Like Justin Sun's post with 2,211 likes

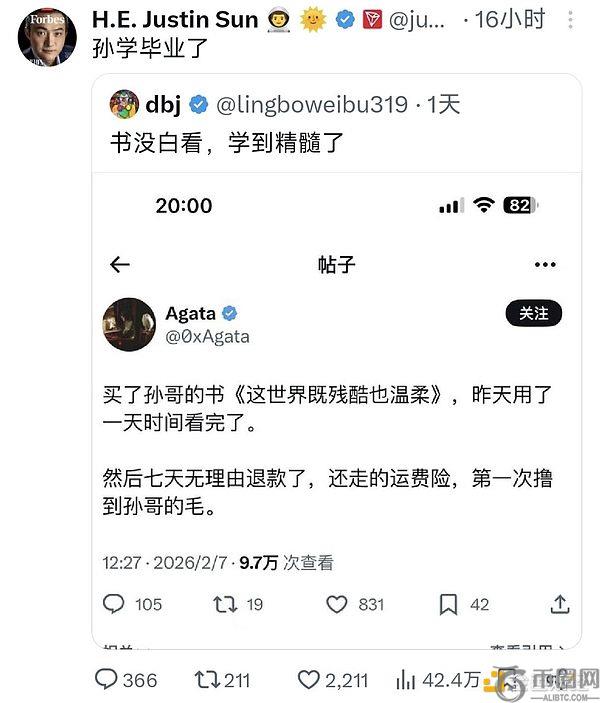click(309, 680)
